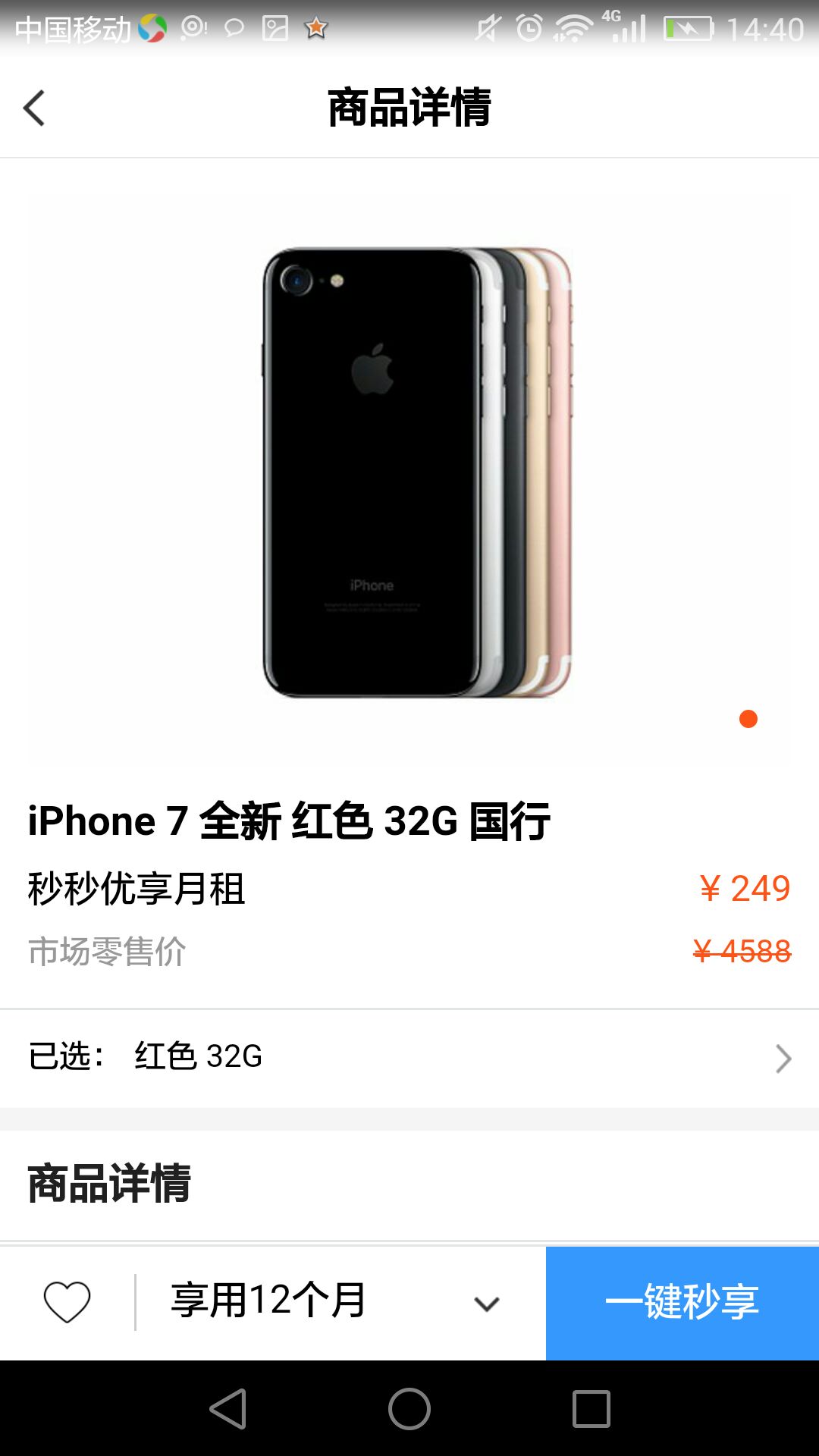Tap the system home button

409,1409
